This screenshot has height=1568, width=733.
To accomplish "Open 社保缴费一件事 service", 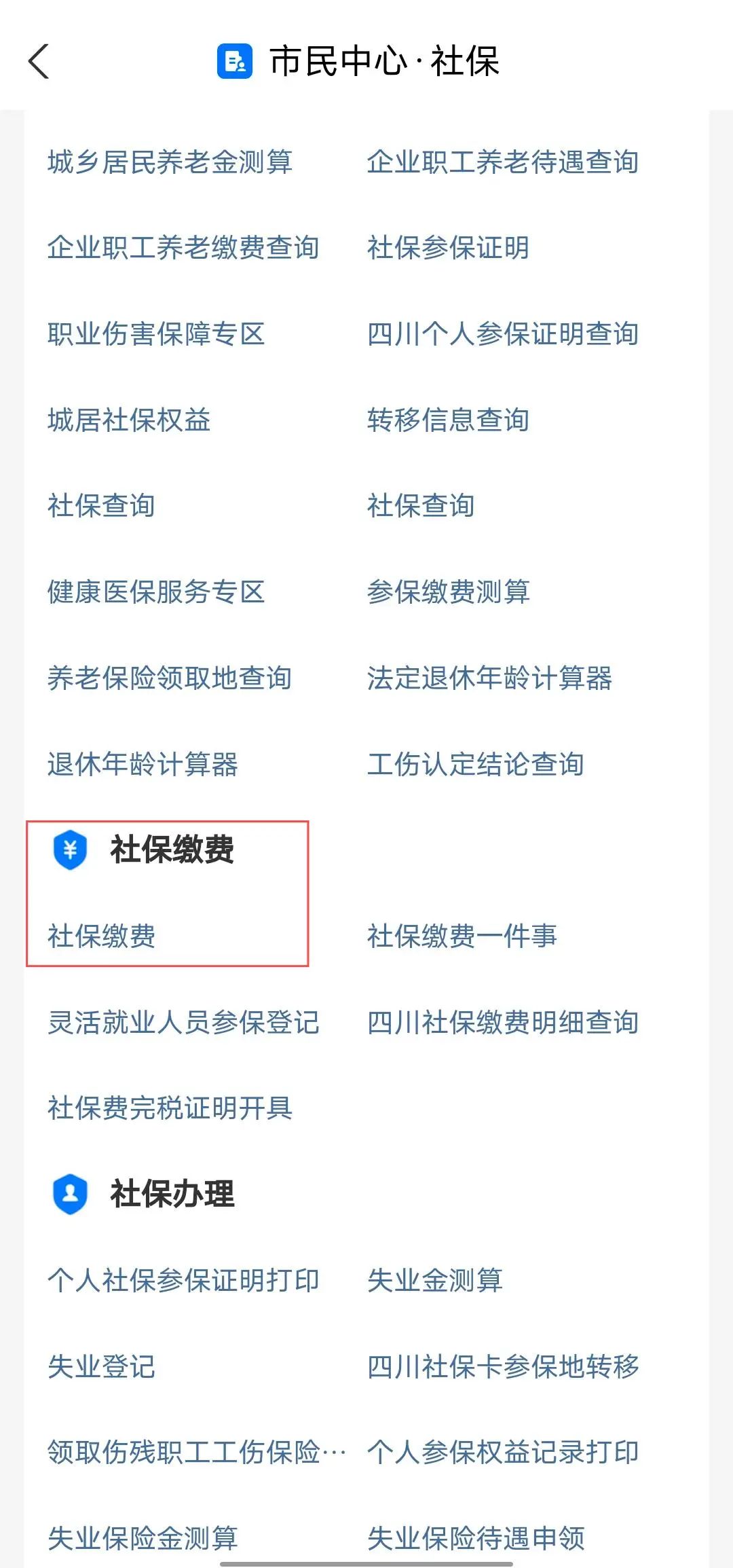I will (462, 936).
